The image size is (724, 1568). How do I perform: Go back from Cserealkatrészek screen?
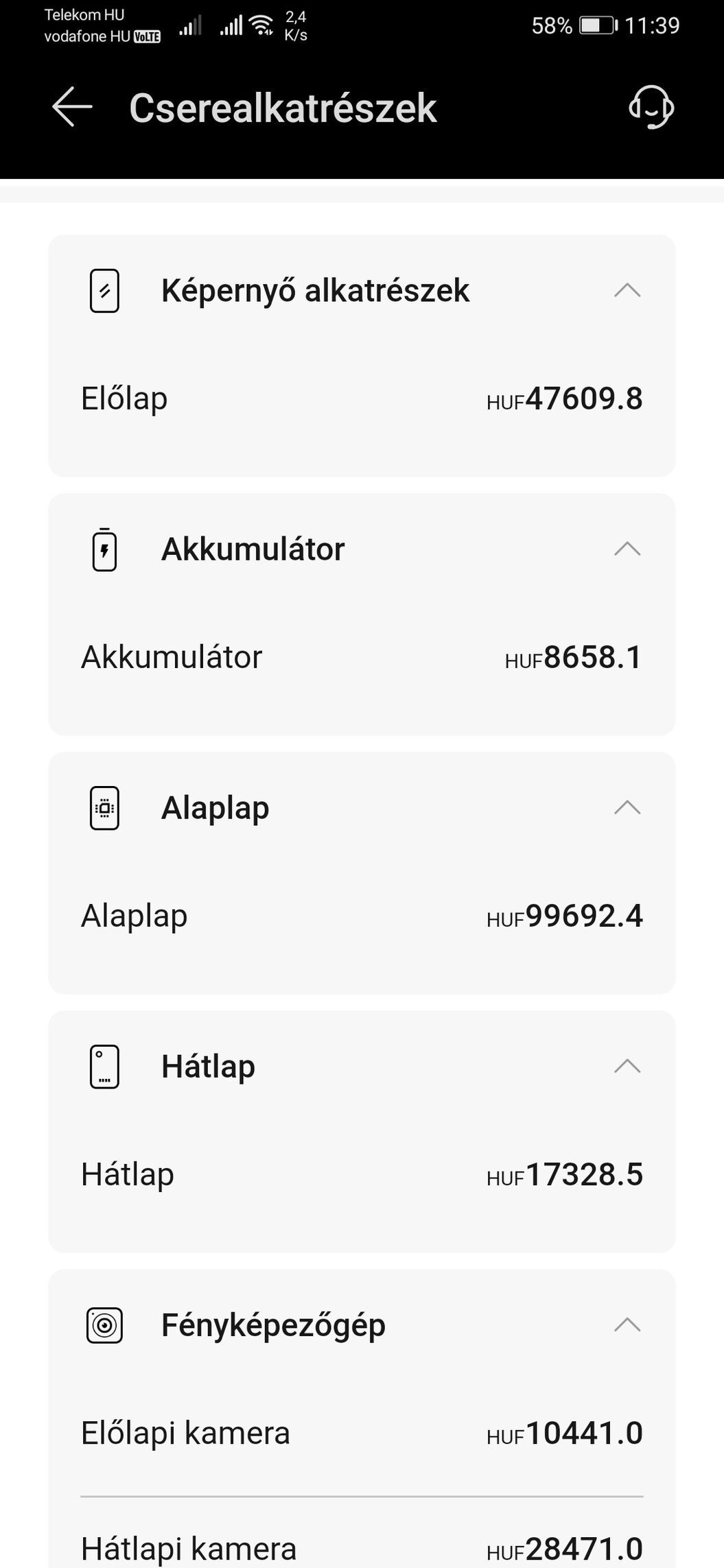click(x=72, y=107)
